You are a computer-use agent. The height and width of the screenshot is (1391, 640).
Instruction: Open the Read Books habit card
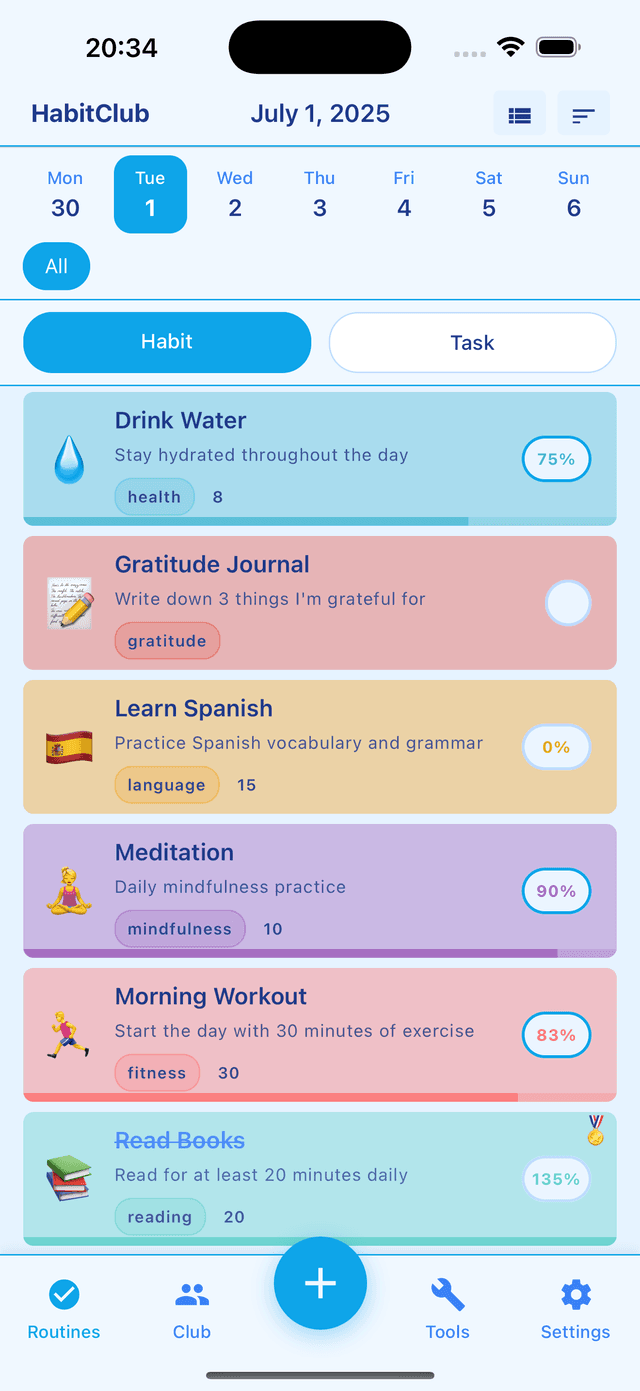300,1178
